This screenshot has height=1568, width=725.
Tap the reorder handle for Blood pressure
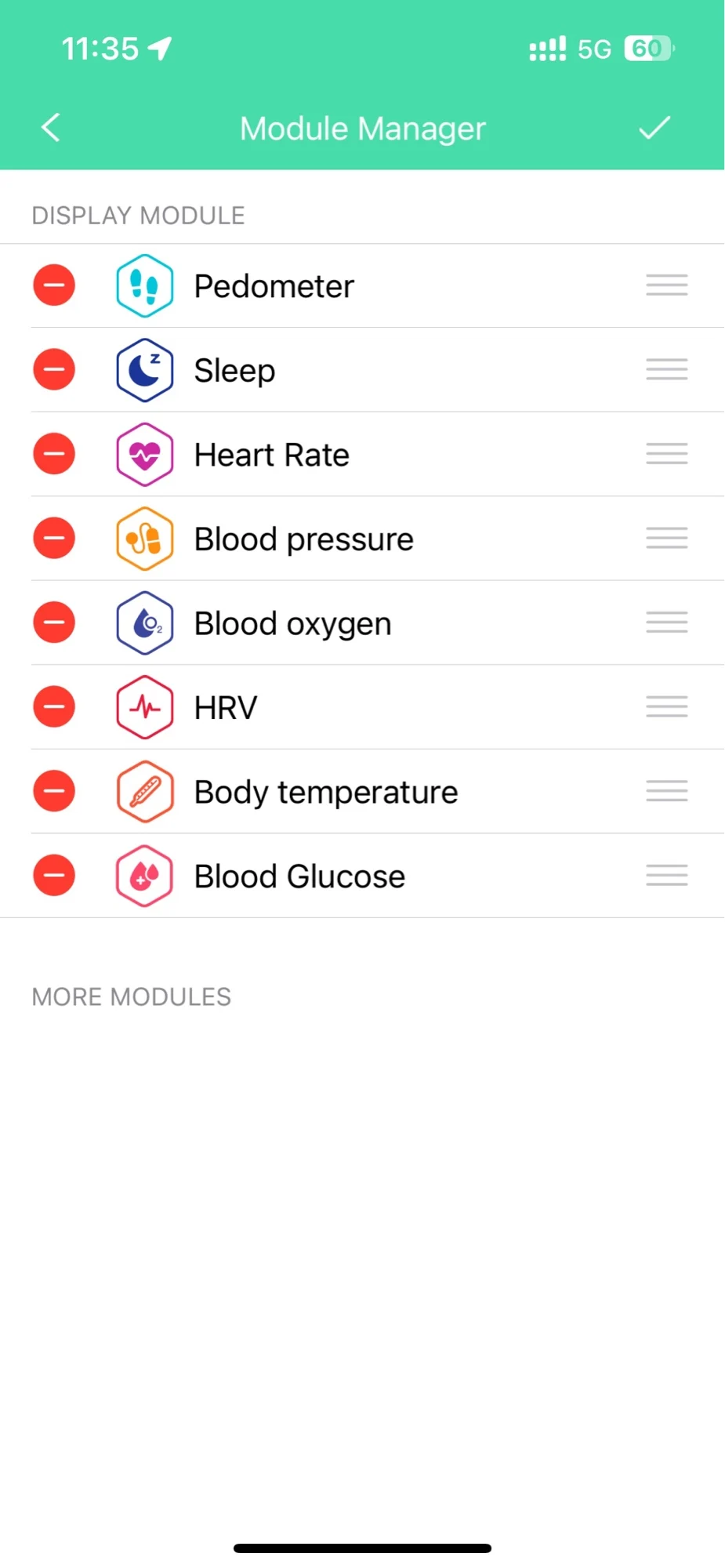(x=666, y=539)
